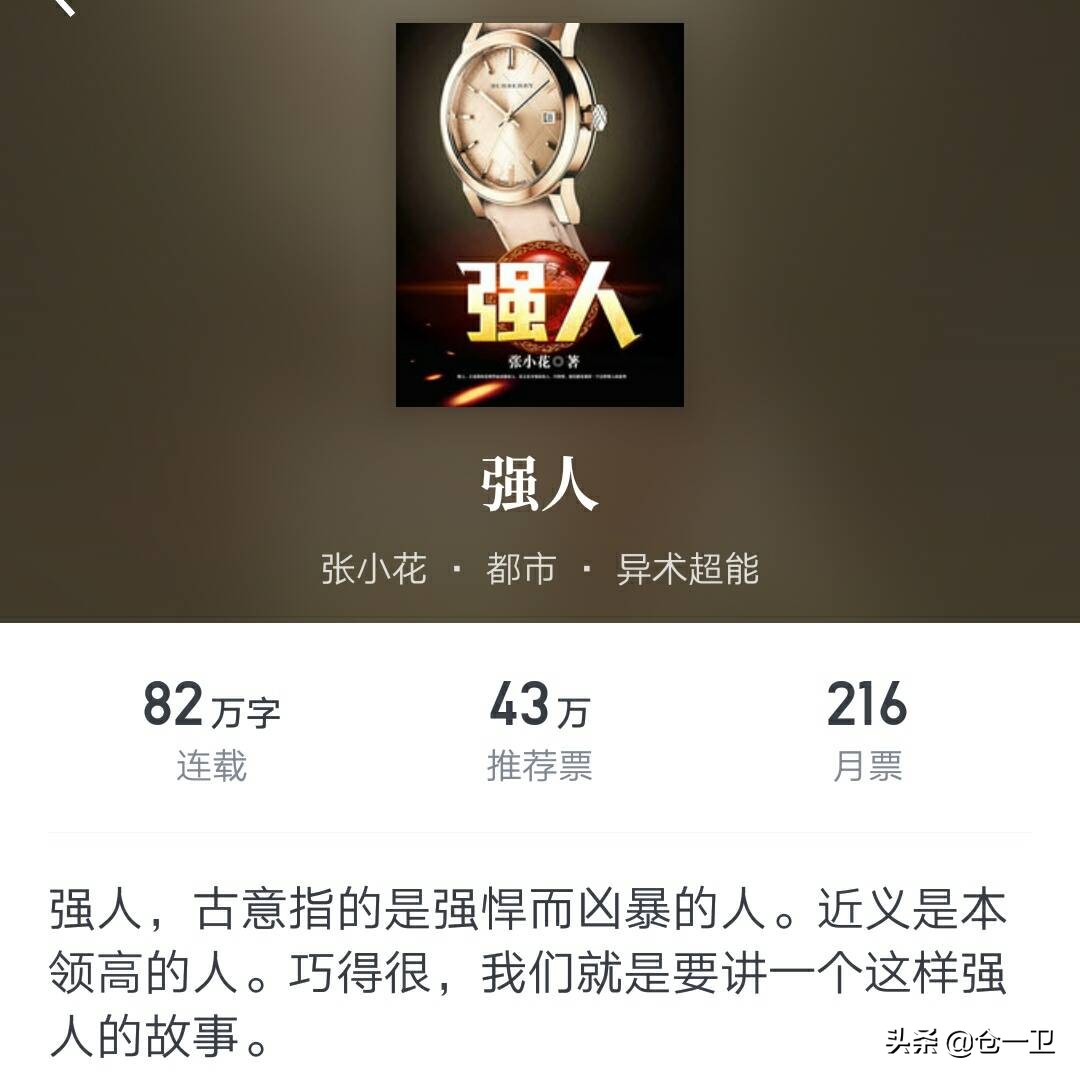The height and width of the screenshot is (1080, 1080).
Task: Browse the 都市 category
Action: coord(520,570)
